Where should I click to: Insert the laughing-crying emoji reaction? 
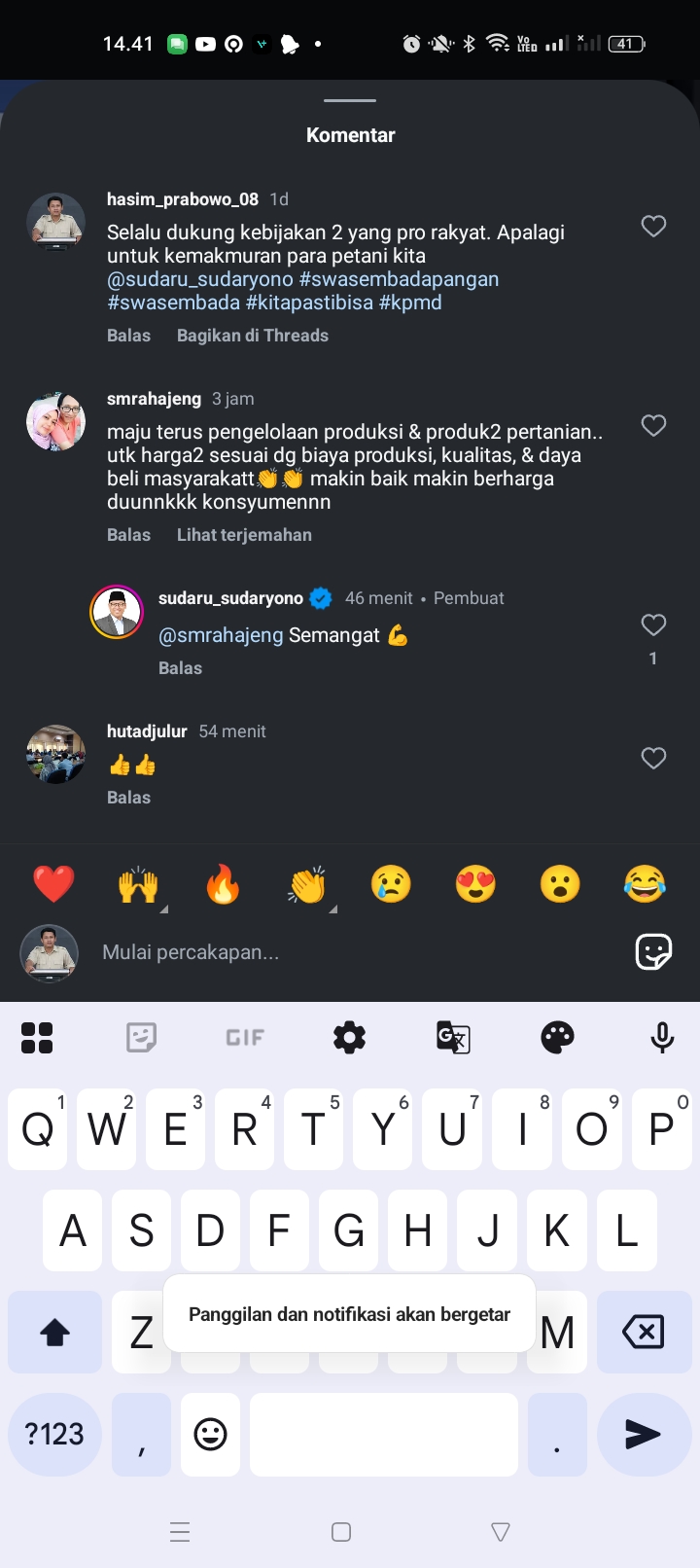coord(645,884)
